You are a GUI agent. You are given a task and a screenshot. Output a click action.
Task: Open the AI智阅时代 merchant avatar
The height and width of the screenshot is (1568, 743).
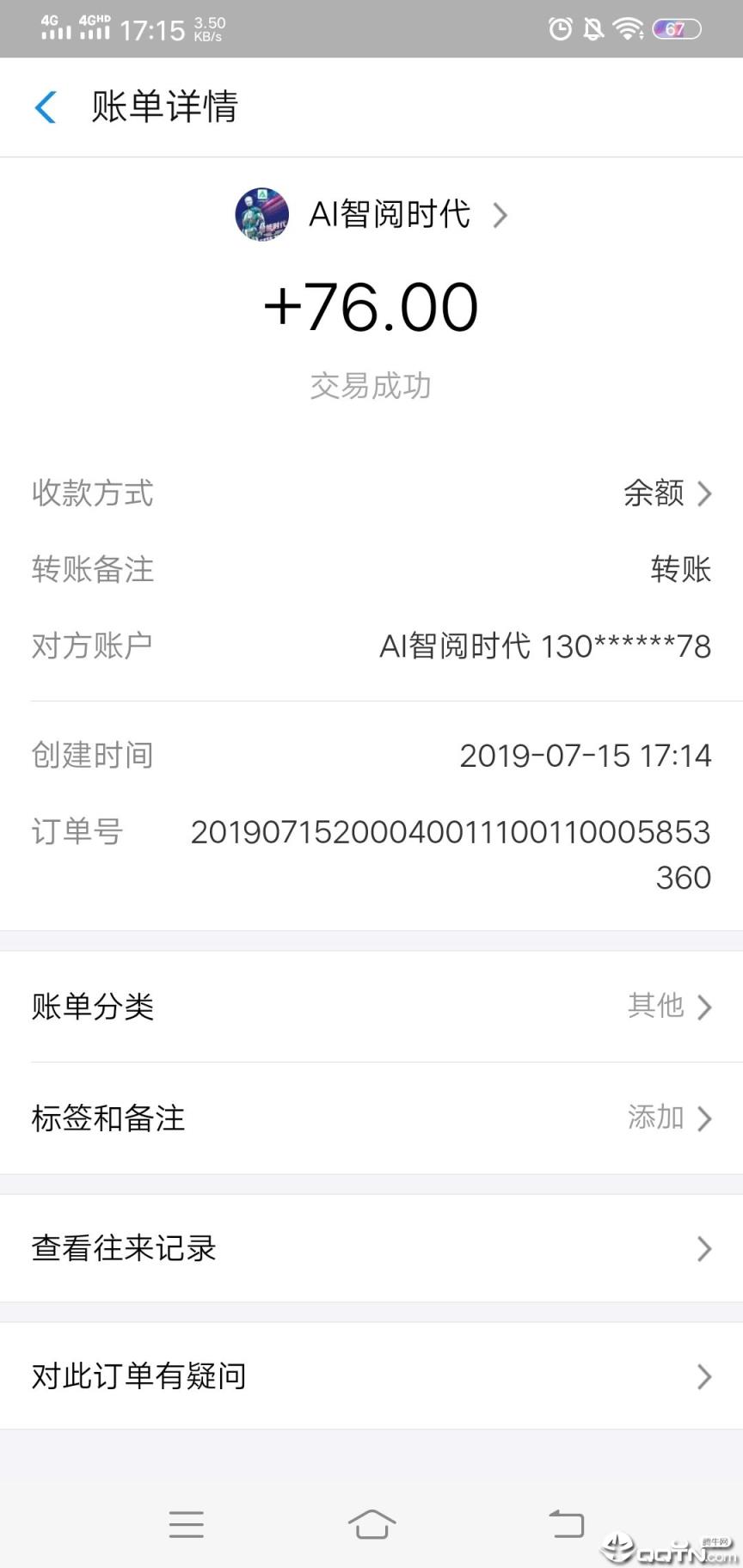[262, 214]
